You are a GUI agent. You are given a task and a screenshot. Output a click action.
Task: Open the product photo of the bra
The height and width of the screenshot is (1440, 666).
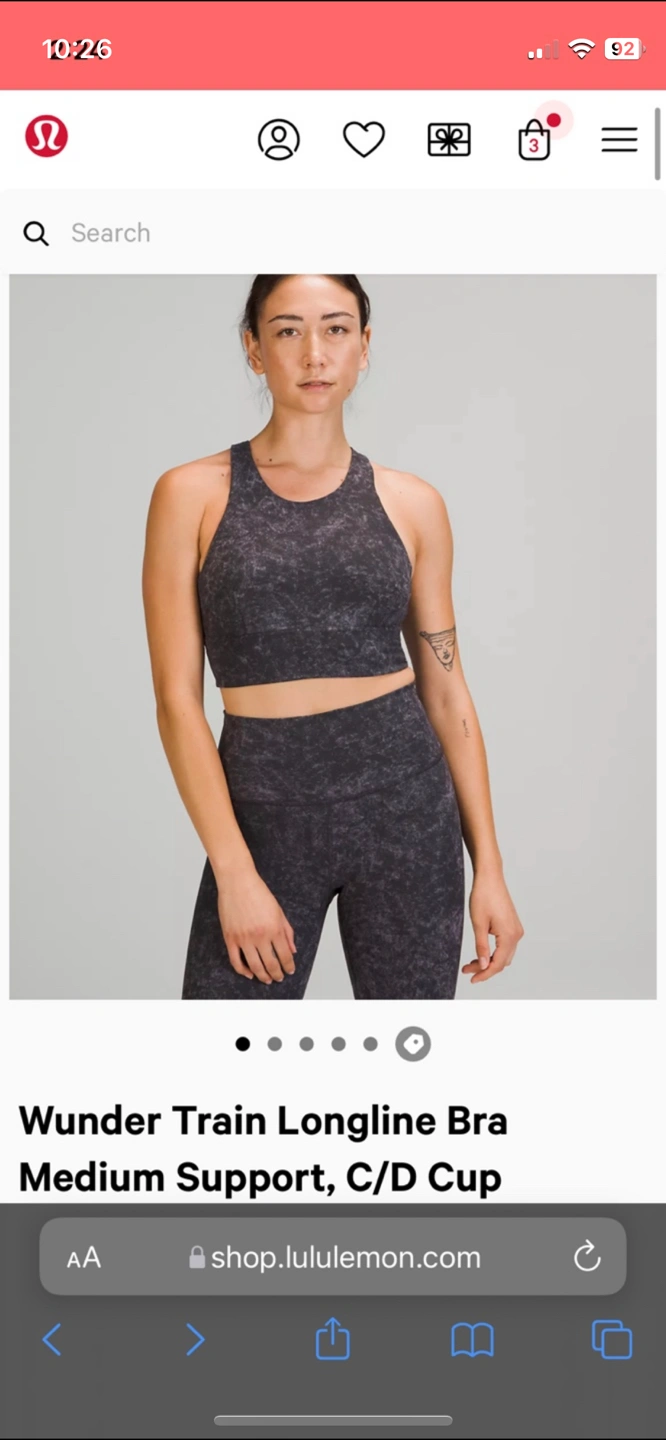tap(333, 636)
